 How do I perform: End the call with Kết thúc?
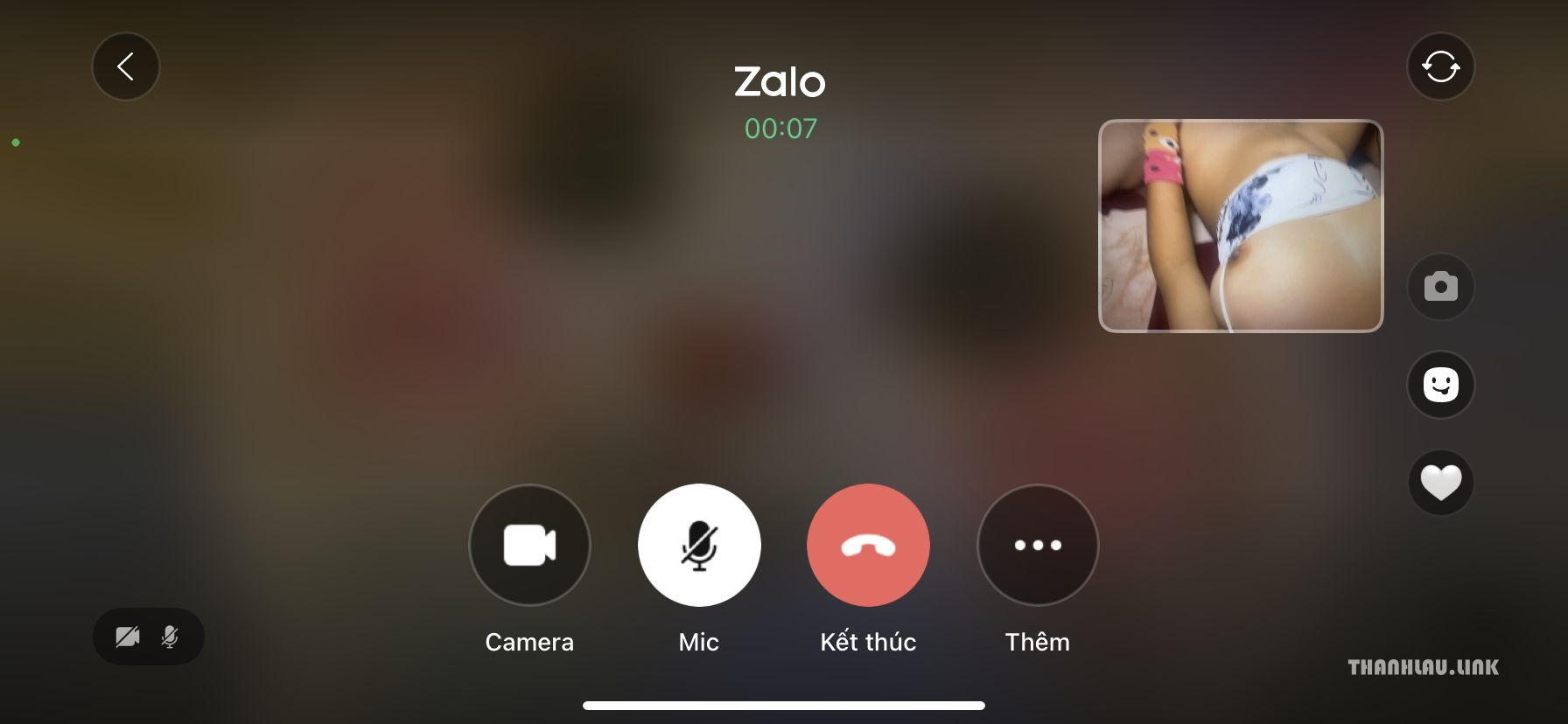(868, 545)
